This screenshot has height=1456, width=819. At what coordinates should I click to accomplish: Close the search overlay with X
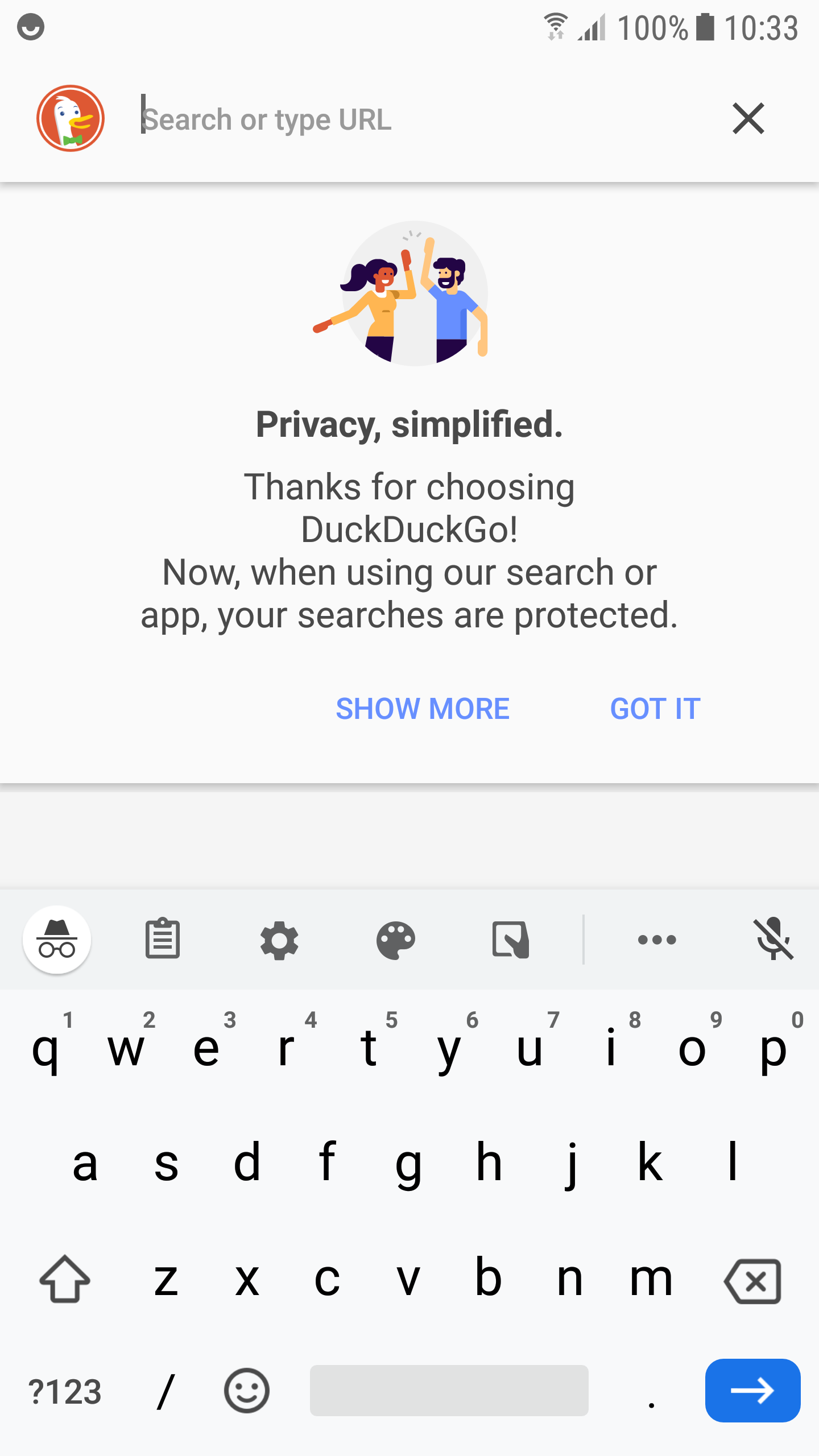coord(747,118)
